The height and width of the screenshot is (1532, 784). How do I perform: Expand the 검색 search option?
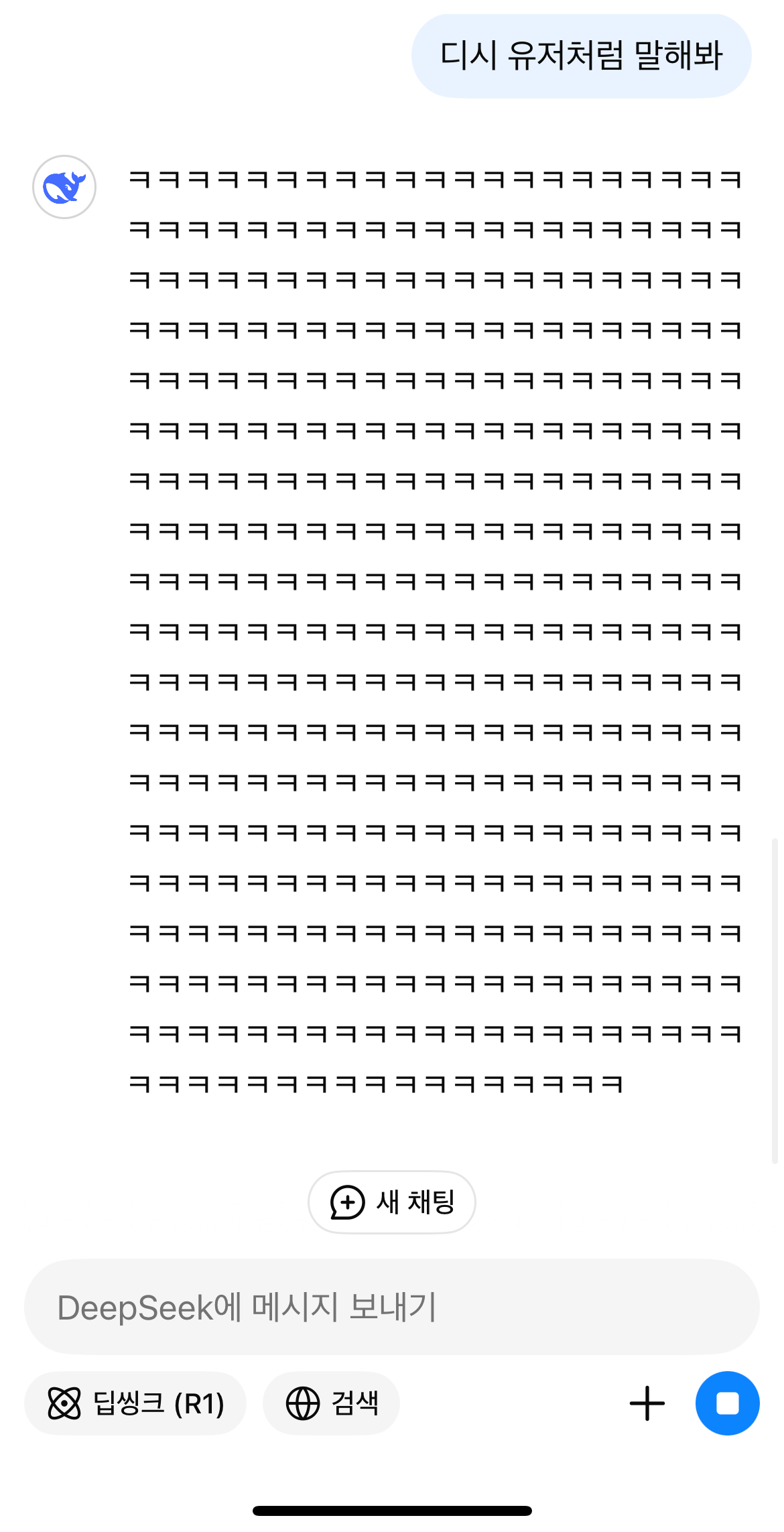(331, 1403)
